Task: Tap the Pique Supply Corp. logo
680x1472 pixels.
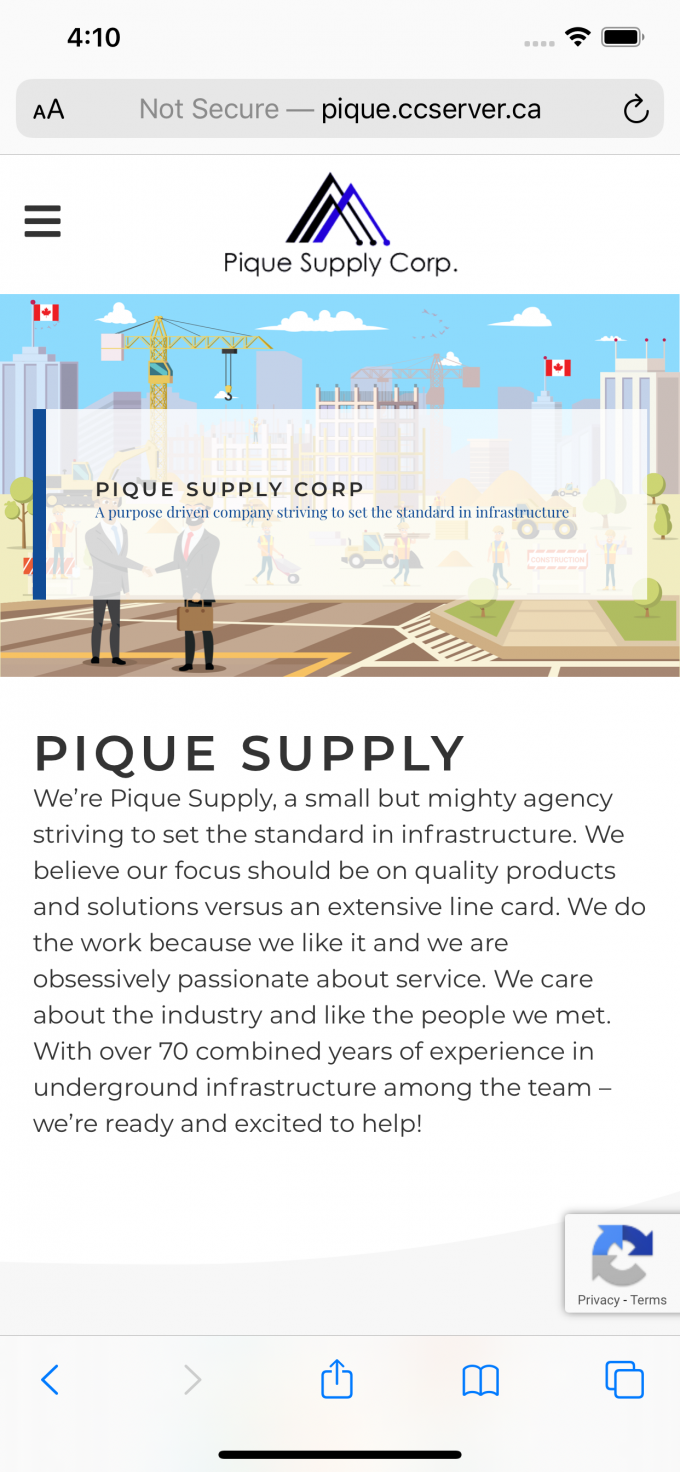Action: point(340,224)
